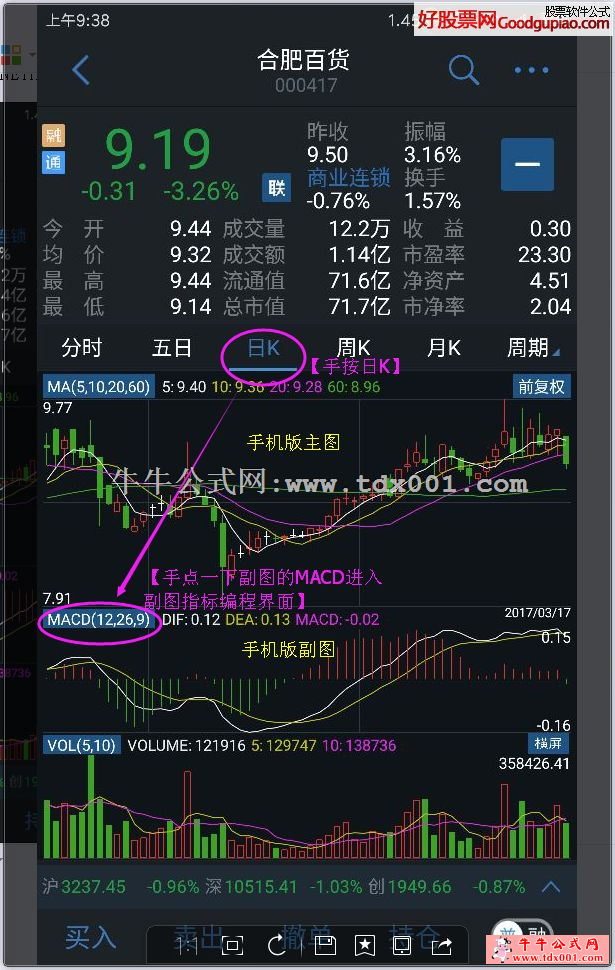
Task: Open the stock search magnifier
Action: click(x=463, y=70)
